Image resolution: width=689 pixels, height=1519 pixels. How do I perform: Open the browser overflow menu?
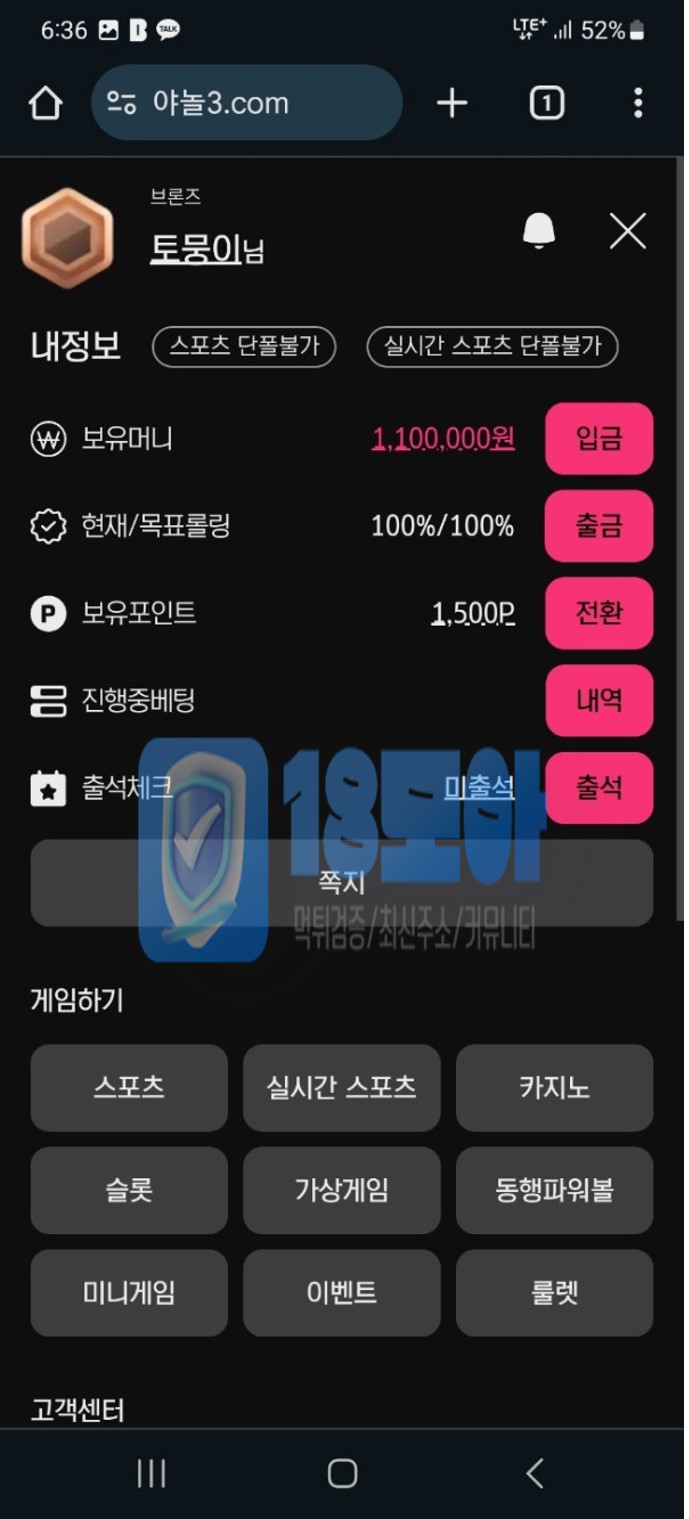point(638,103)
